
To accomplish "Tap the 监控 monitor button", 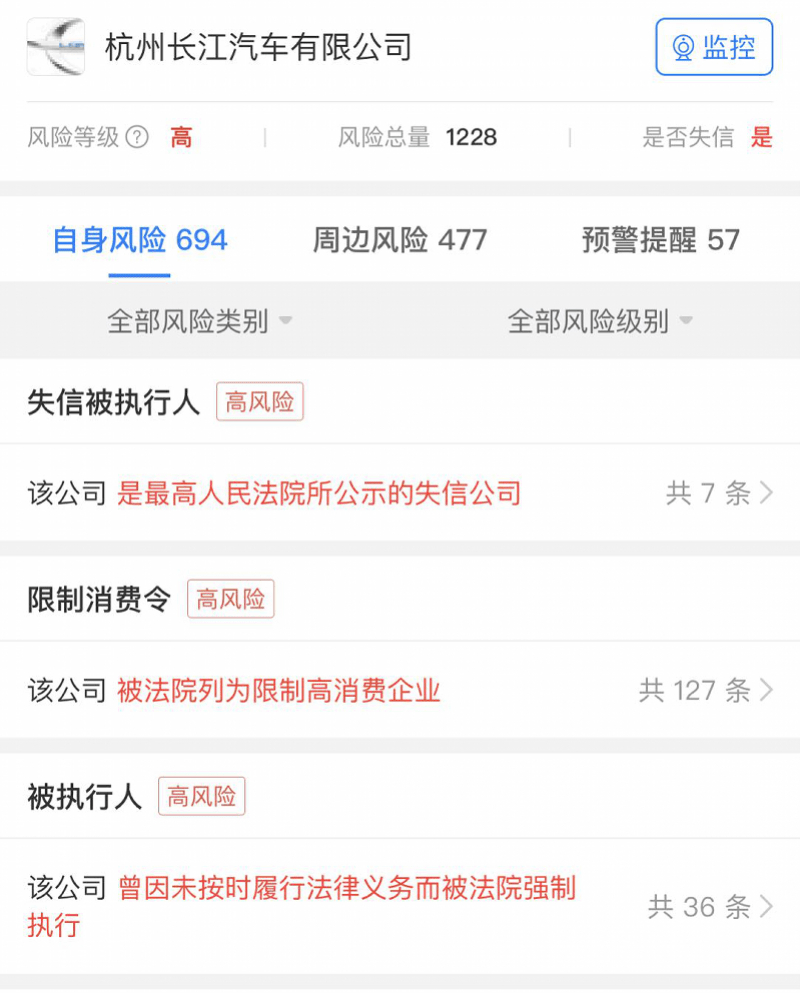I will coord(714,47).
